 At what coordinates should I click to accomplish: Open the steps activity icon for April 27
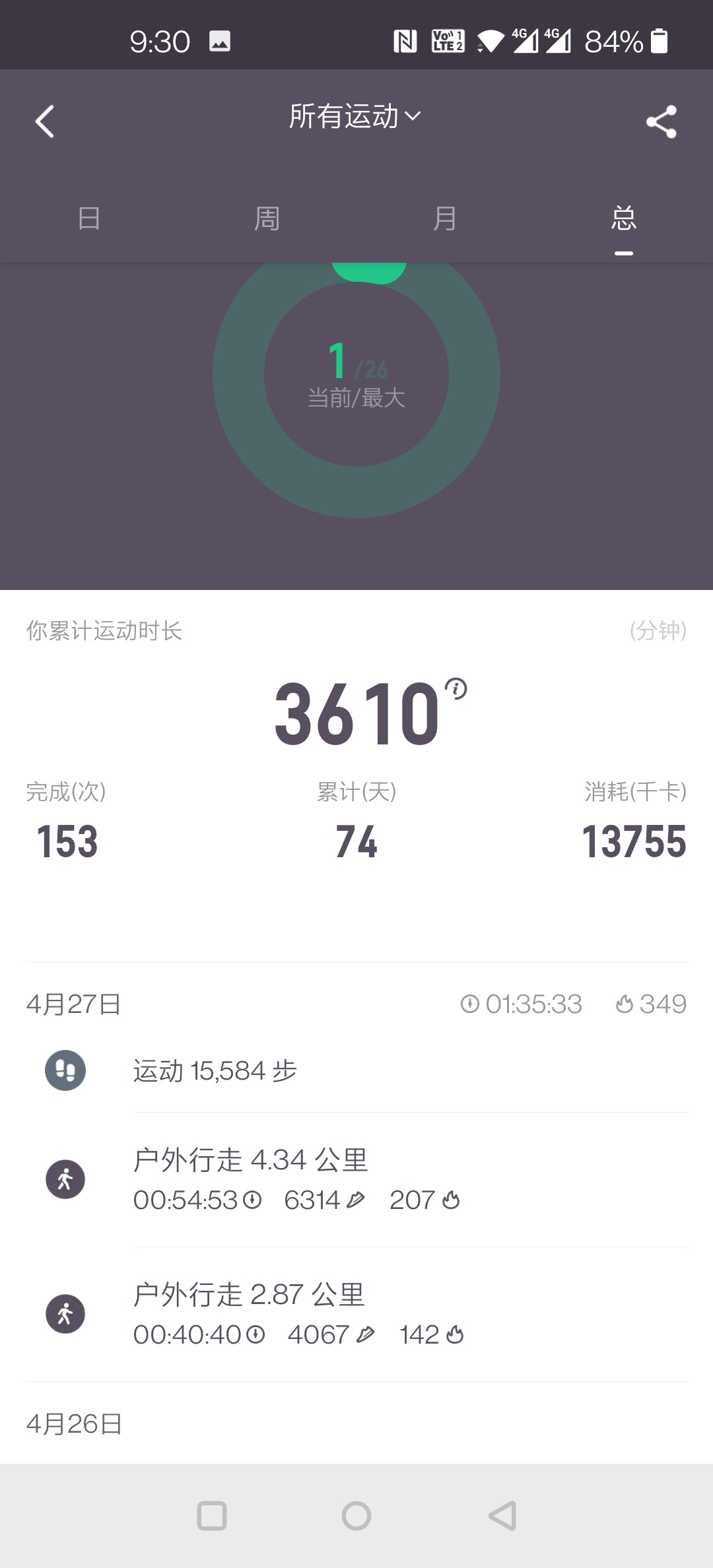(65, 1070)
